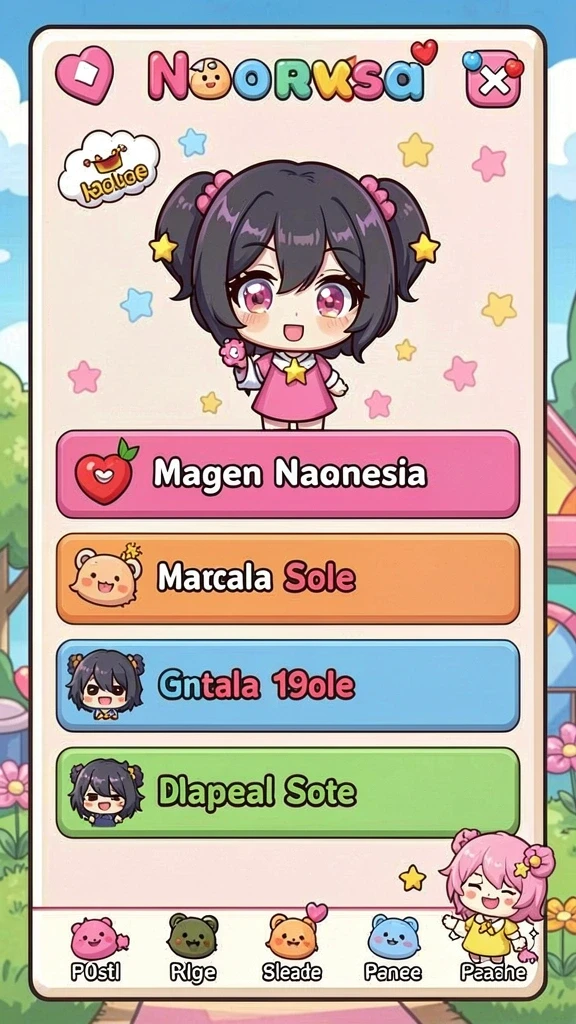Close the dialog with the X button

click(x=494, y=79)
